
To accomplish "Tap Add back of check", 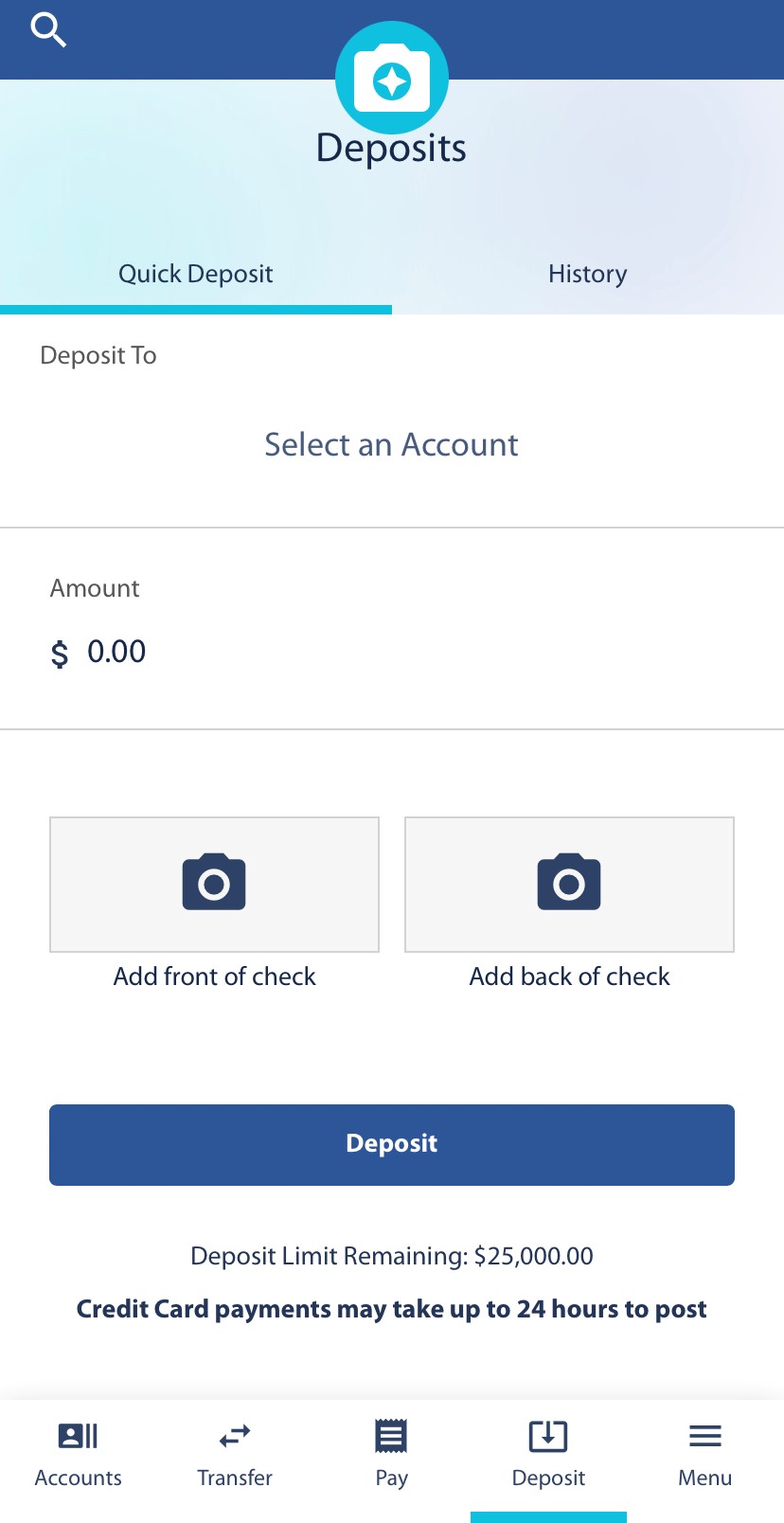I will (x=568, y=976).
